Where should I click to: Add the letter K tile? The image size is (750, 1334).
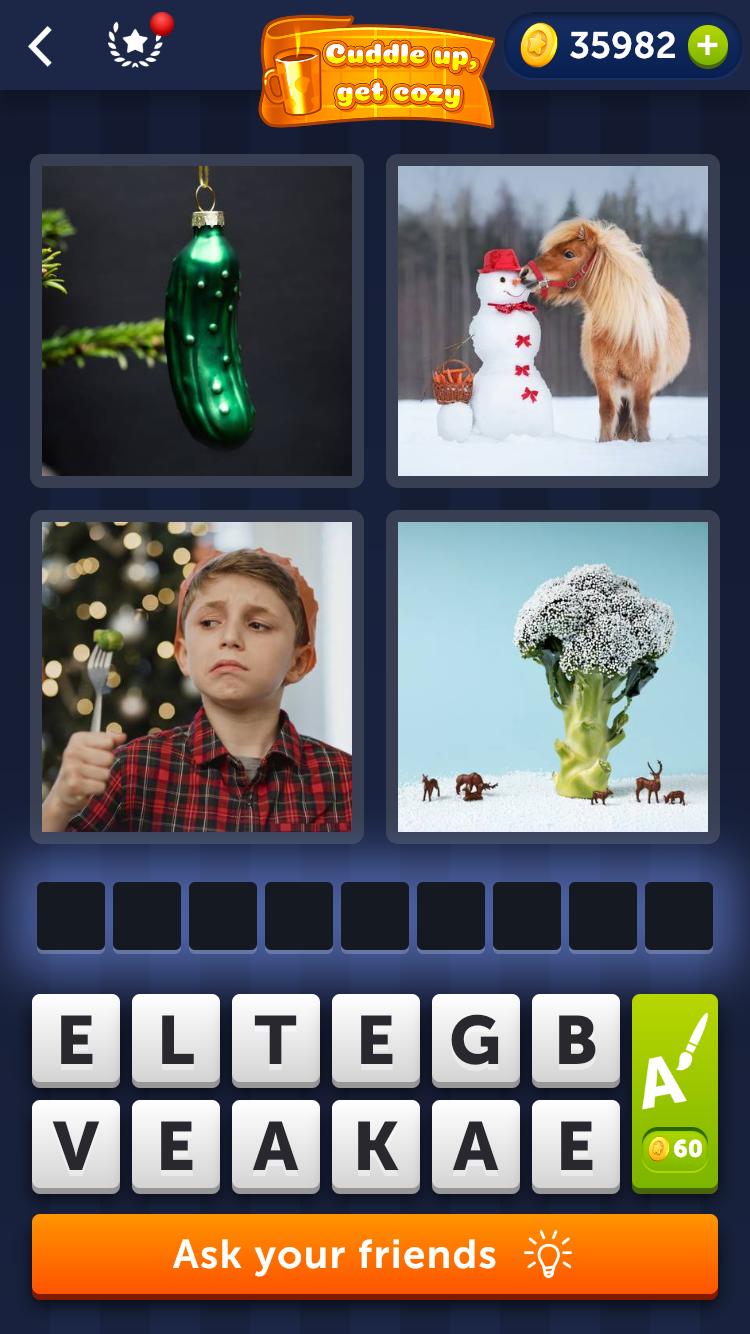[376, 1146]
